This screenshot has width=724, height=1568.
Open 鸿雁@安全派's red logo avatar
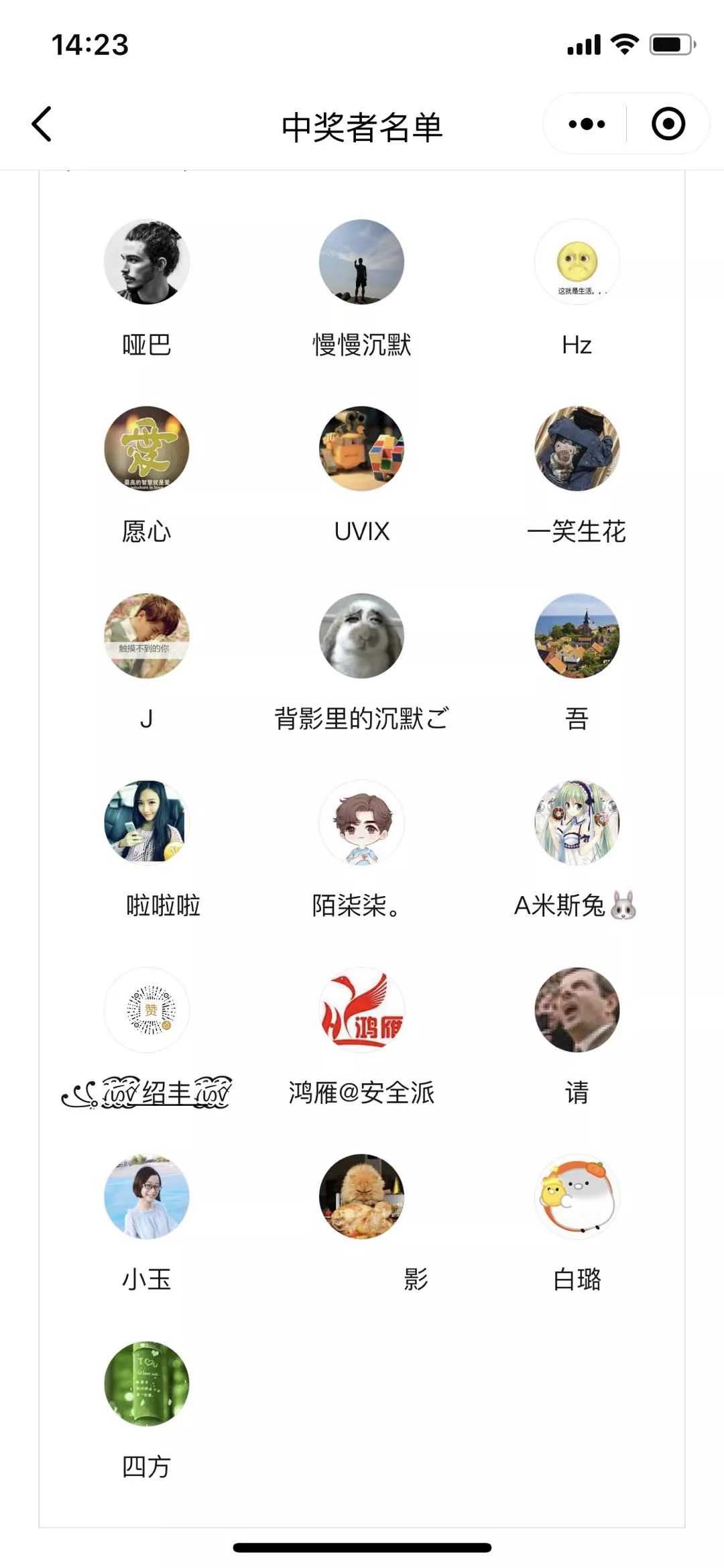[361, 1009]
